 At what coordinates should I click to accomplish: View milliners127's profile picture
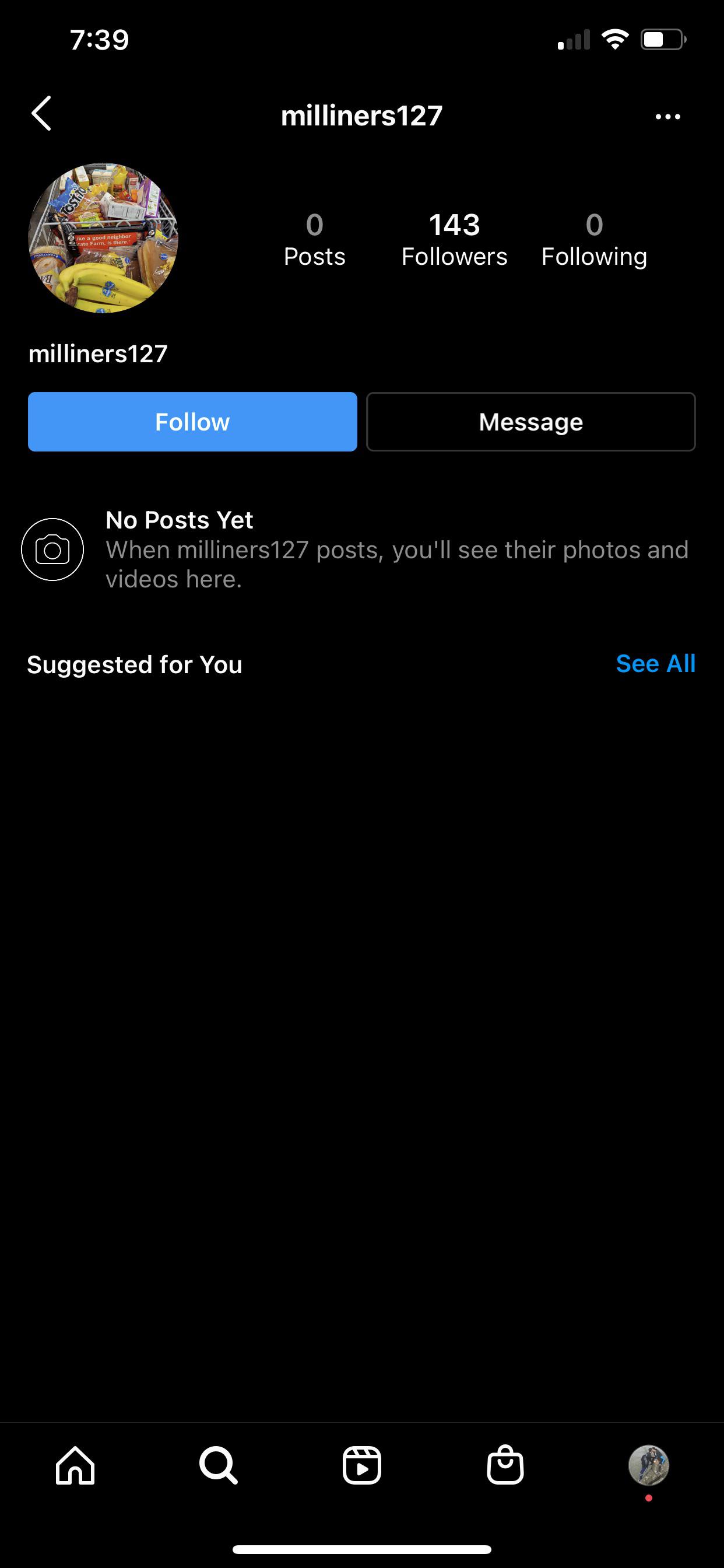(x=103, y=238)
